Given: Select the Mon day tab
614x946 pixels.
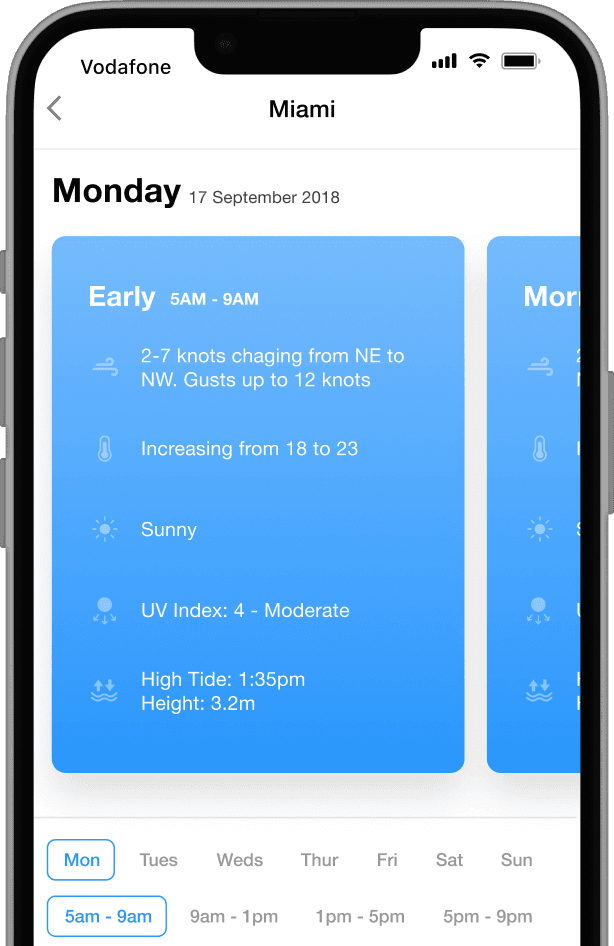Looking at the screenshot, I should (x=81, y=860).
